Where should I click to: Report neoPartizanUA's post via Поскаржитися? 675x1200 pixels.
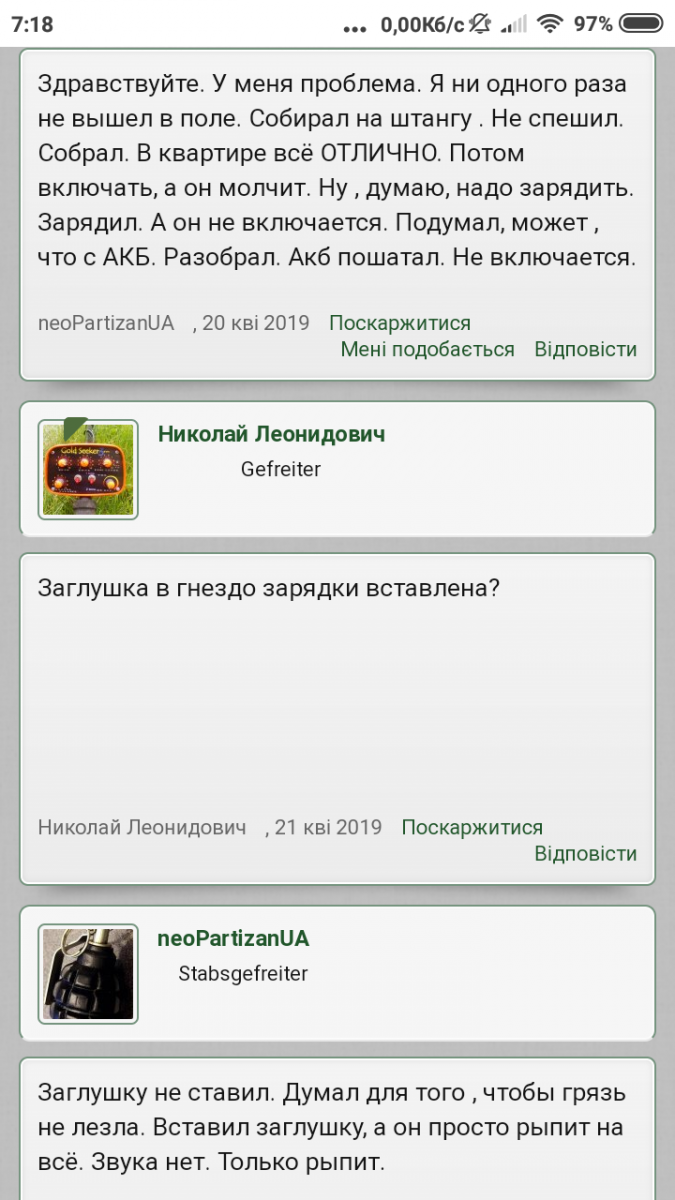click(x=399, y=323)
